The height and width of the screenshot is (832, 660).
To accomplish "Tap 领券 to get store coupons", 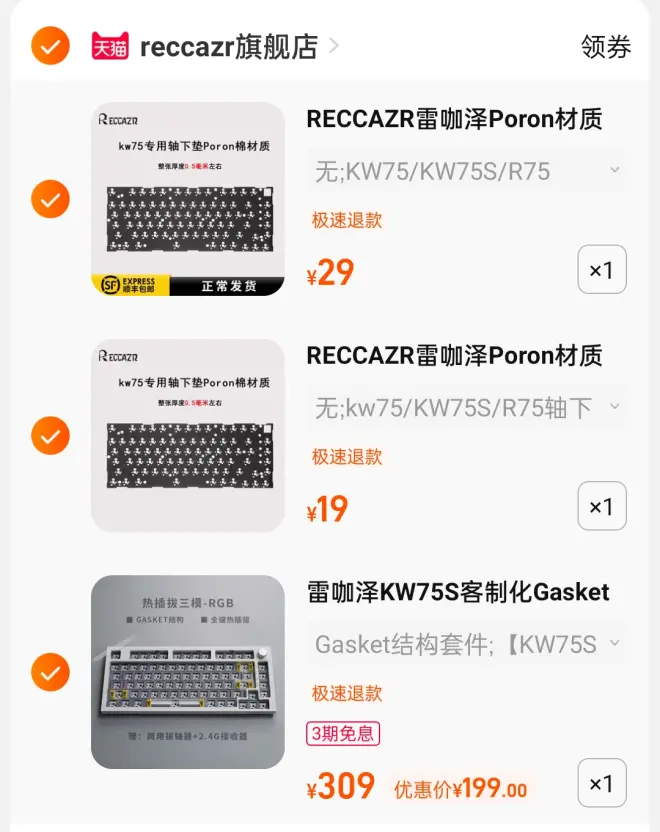I will coord(605,46).
